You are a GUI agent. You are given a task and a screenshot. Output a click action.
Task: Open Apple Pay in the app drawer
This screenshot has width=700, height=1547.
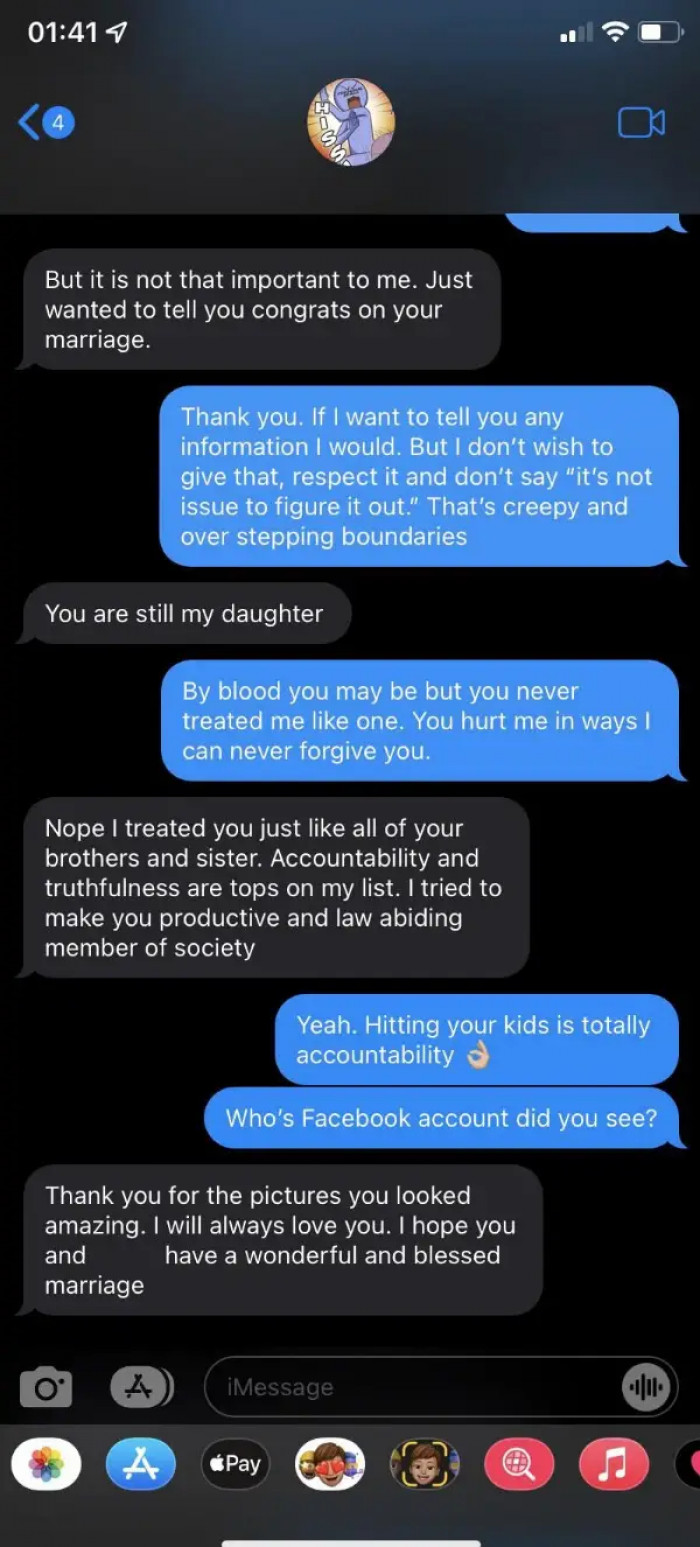point(235,1464)
